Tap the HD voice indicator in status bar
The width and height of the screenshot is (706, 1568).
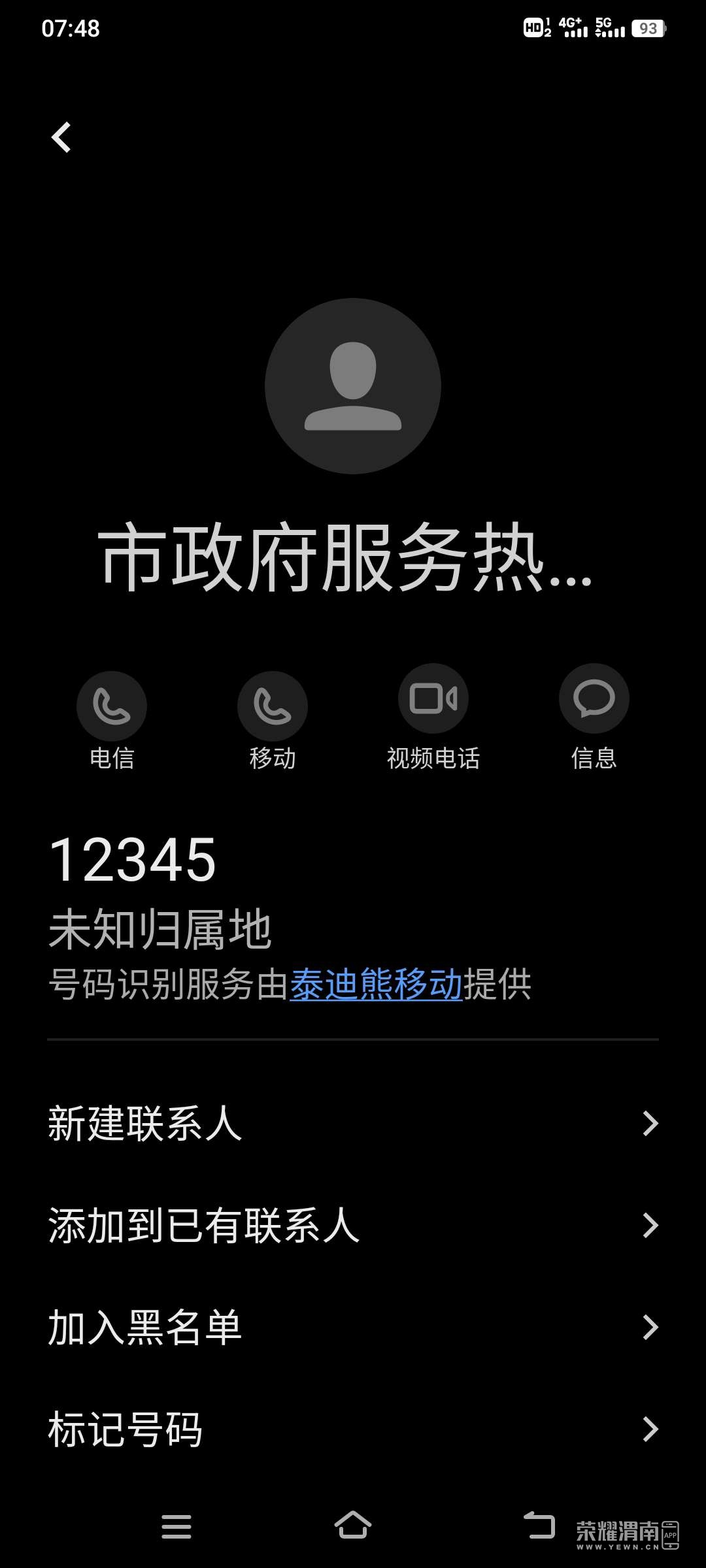[x=535, y=26]
